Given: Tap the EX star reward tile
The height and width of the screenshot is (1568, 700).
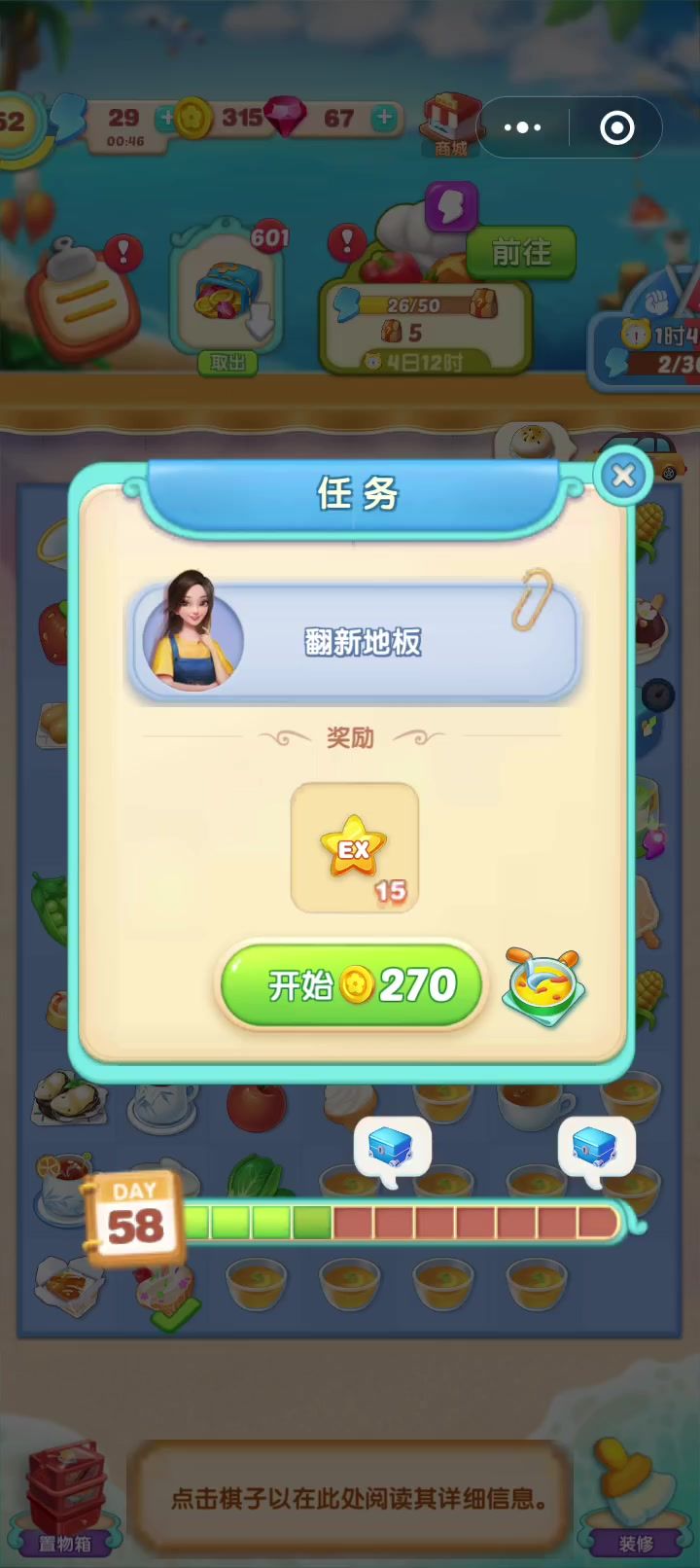Looking at the screenshot, I should [x=355, y=848].
